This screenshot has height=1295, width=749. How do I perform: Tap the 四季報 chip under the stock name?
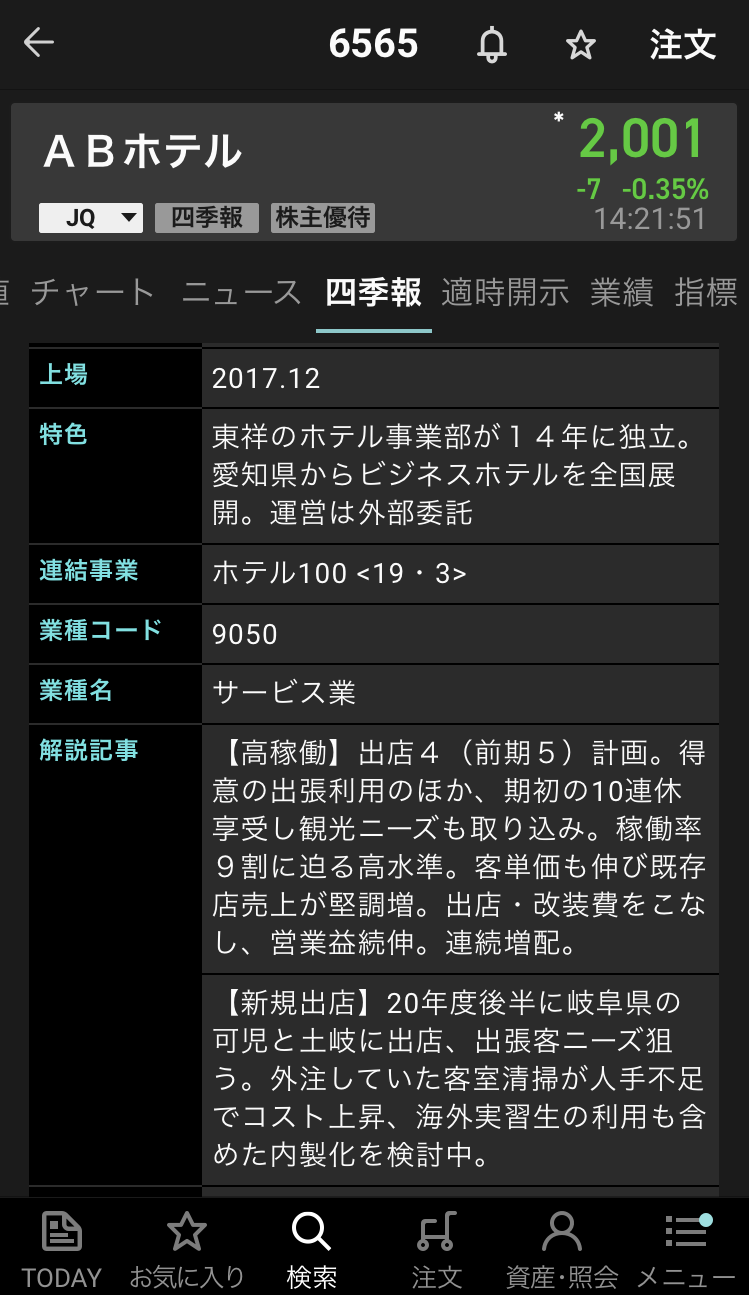point(207,217)
